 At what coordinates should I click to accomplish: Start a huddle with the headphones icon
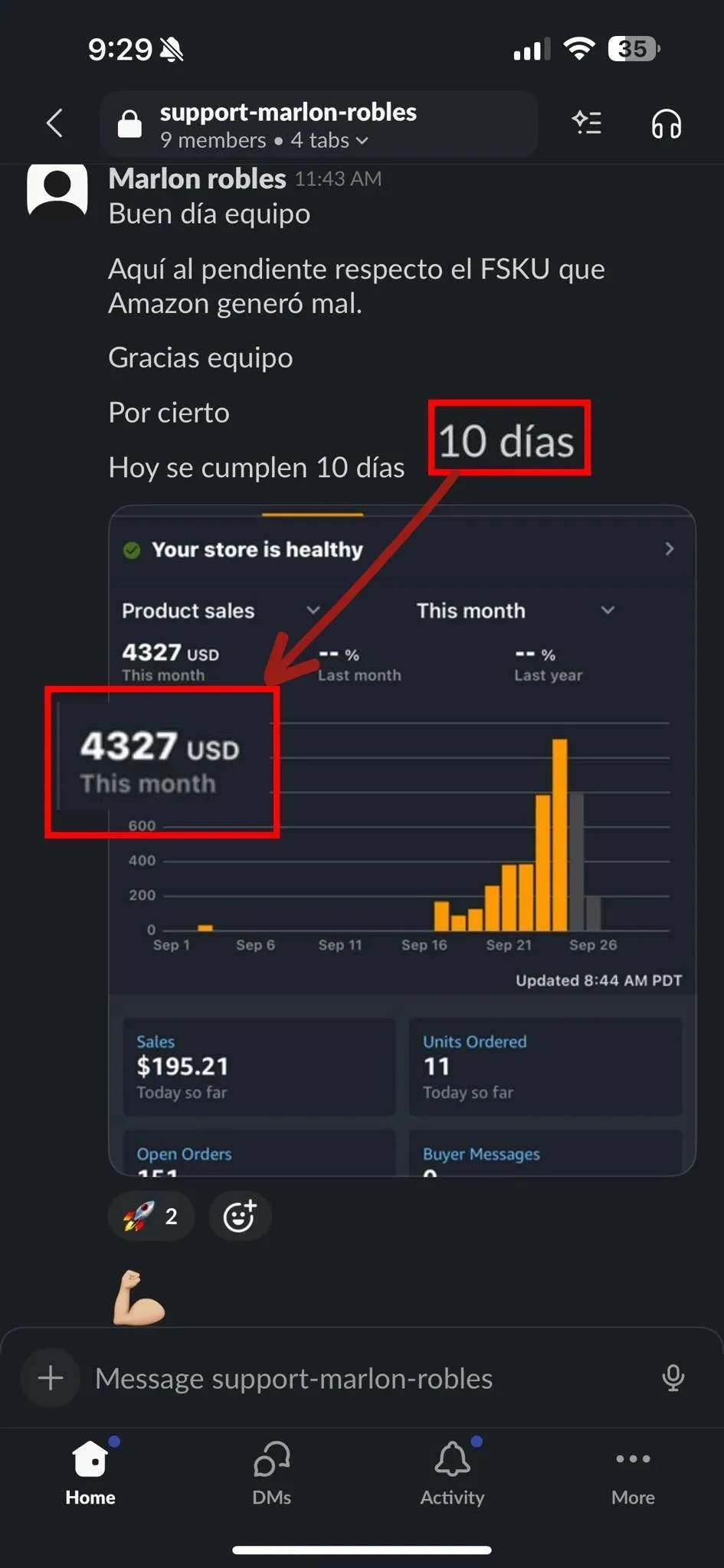[x=666, y=123]
